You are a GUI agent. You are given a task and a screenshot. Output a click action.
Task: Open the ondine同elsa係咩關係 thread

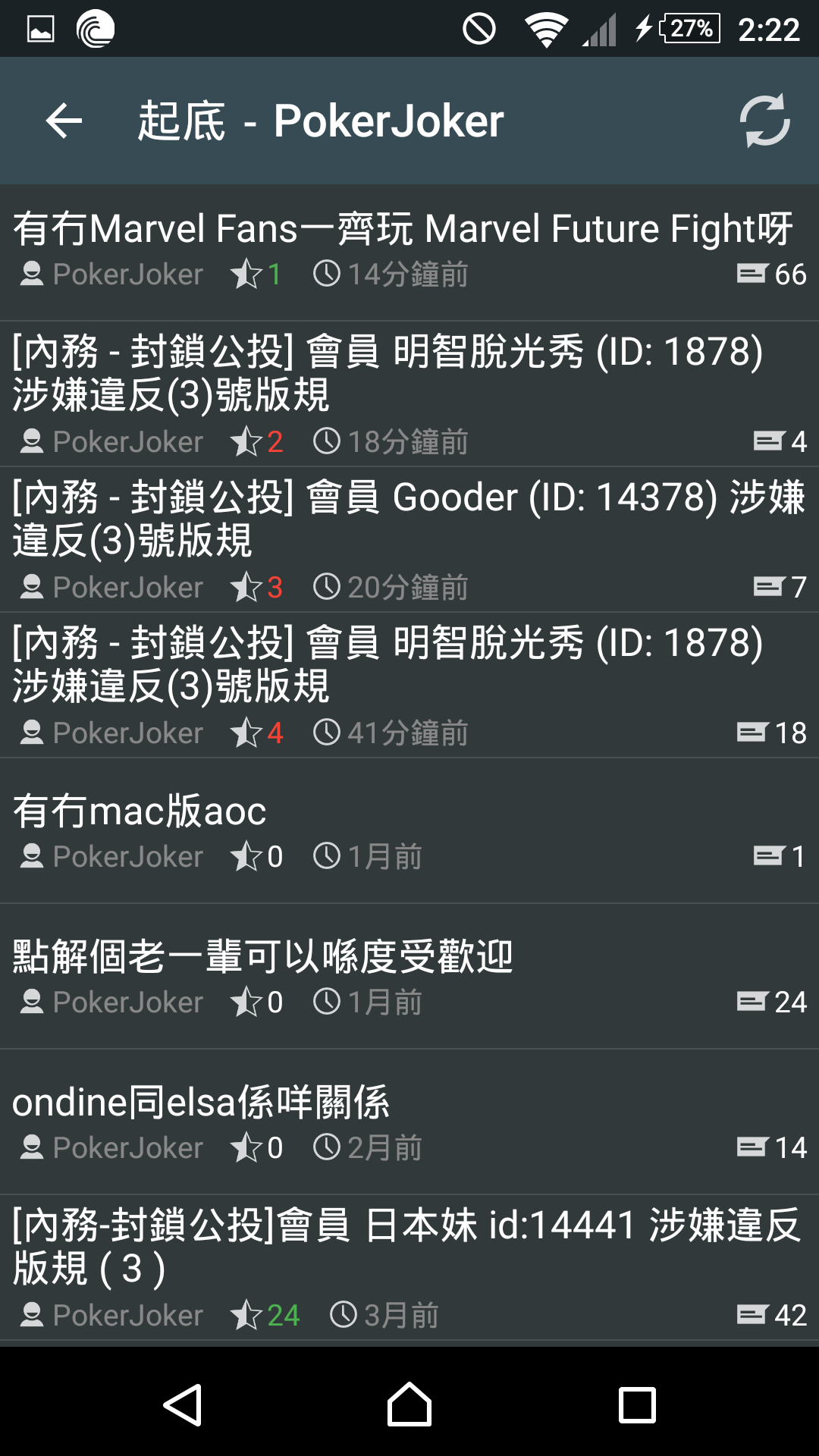tap(201, 1103)
